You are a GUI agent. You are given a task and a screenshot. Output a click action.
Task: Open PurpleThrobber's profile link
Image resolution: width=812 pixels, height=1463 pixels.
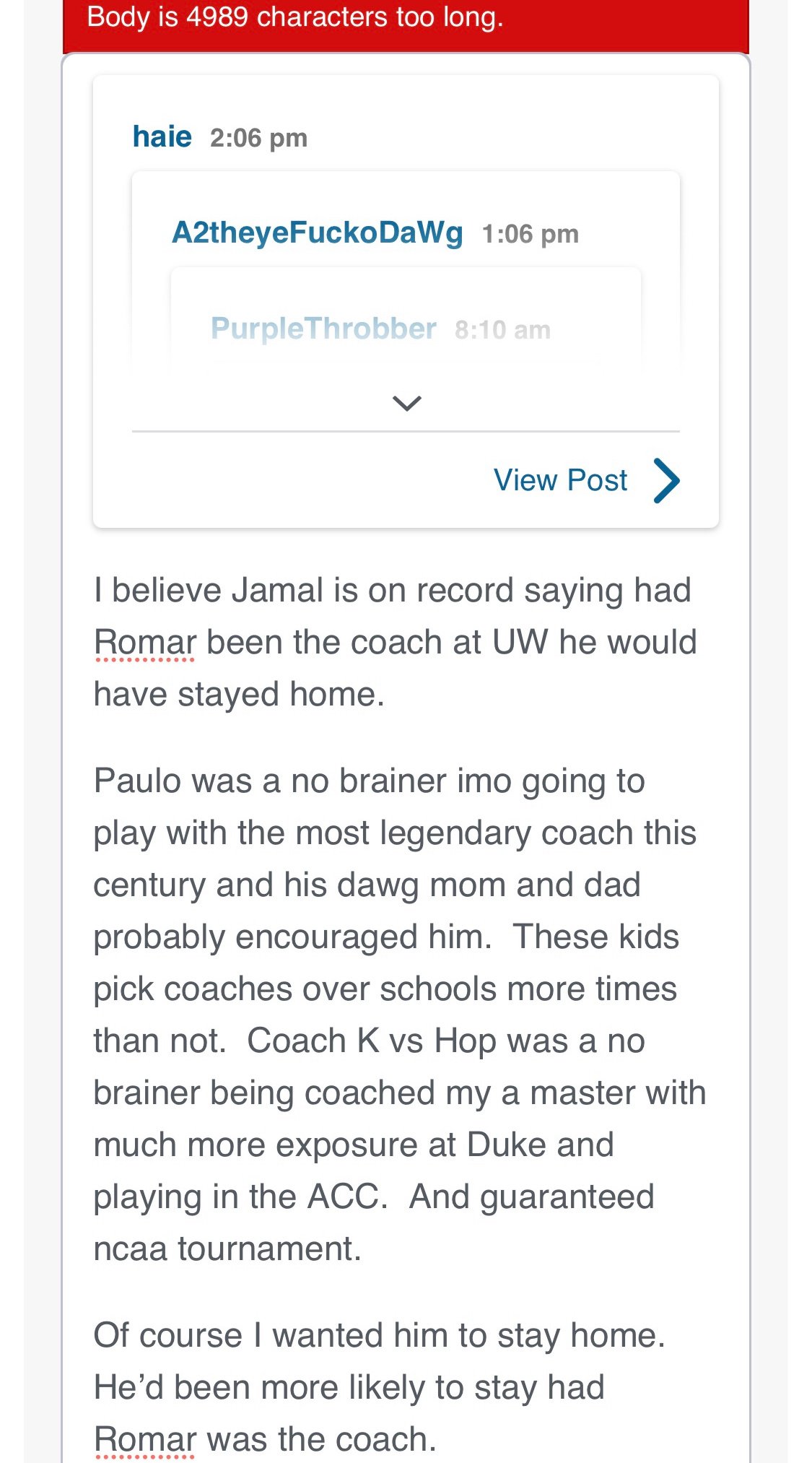[x=323, y=329]
